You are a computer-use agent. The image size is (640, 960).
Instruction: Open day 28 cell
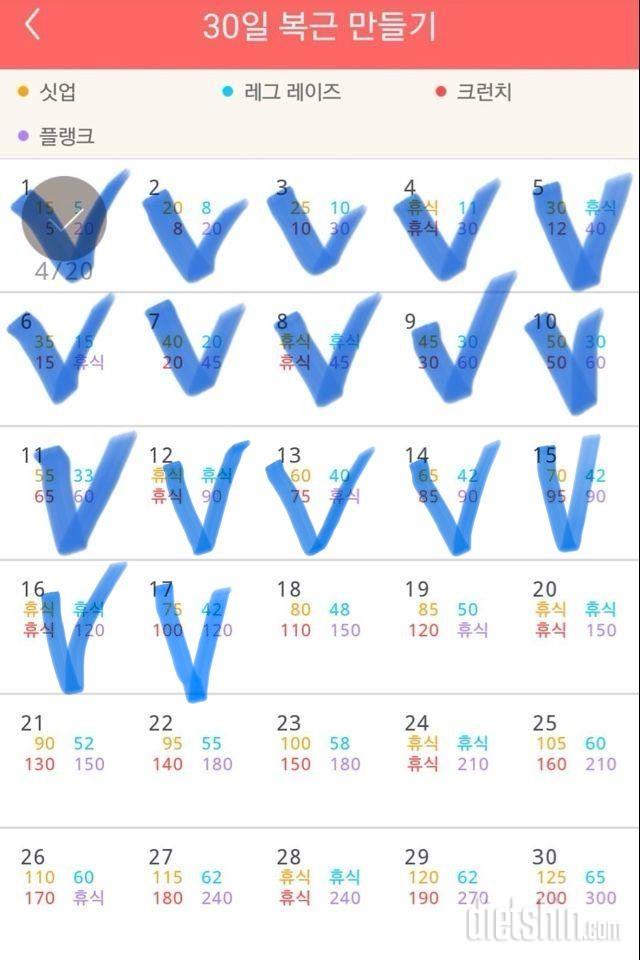[320, 892]
